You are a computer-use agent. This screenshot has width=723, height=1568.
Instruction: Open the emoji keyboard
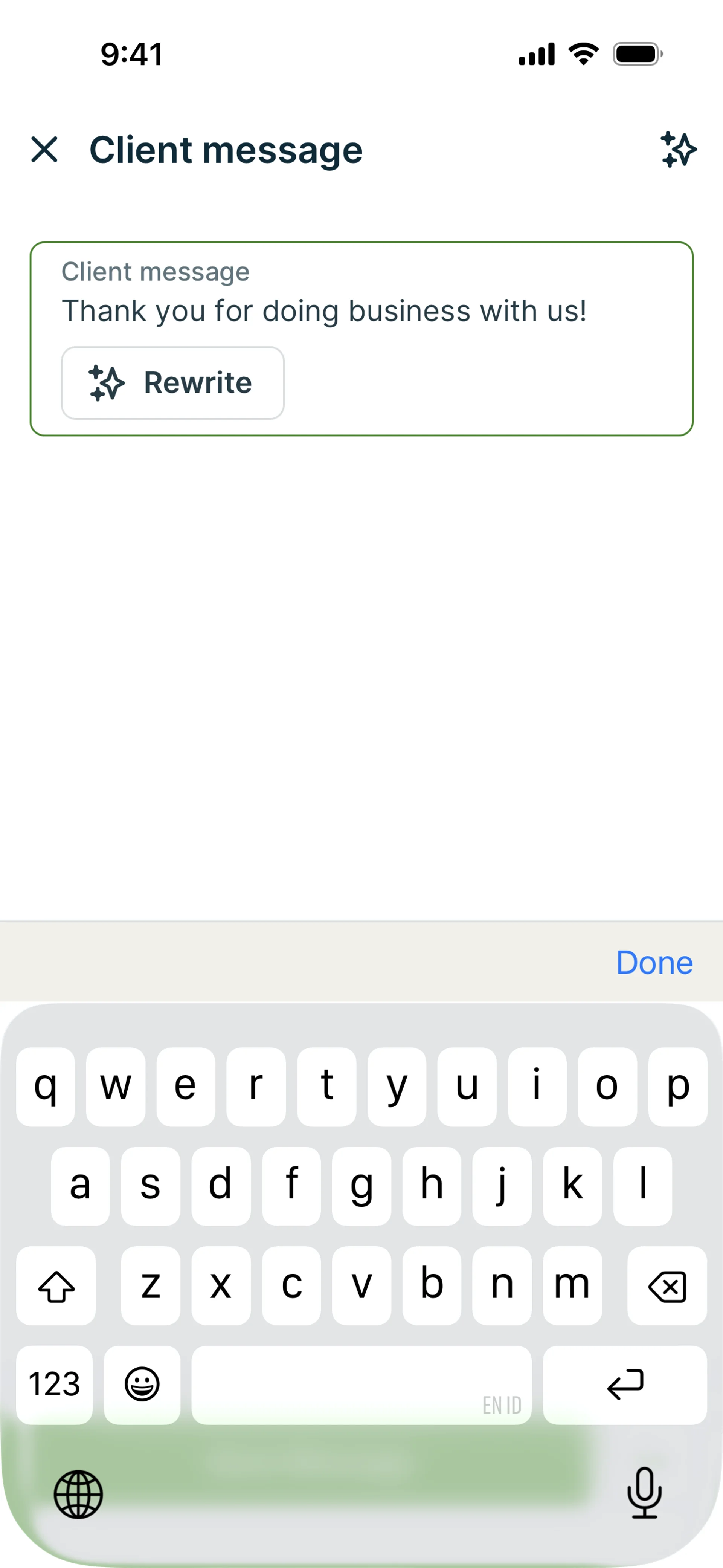[142, 1385]
